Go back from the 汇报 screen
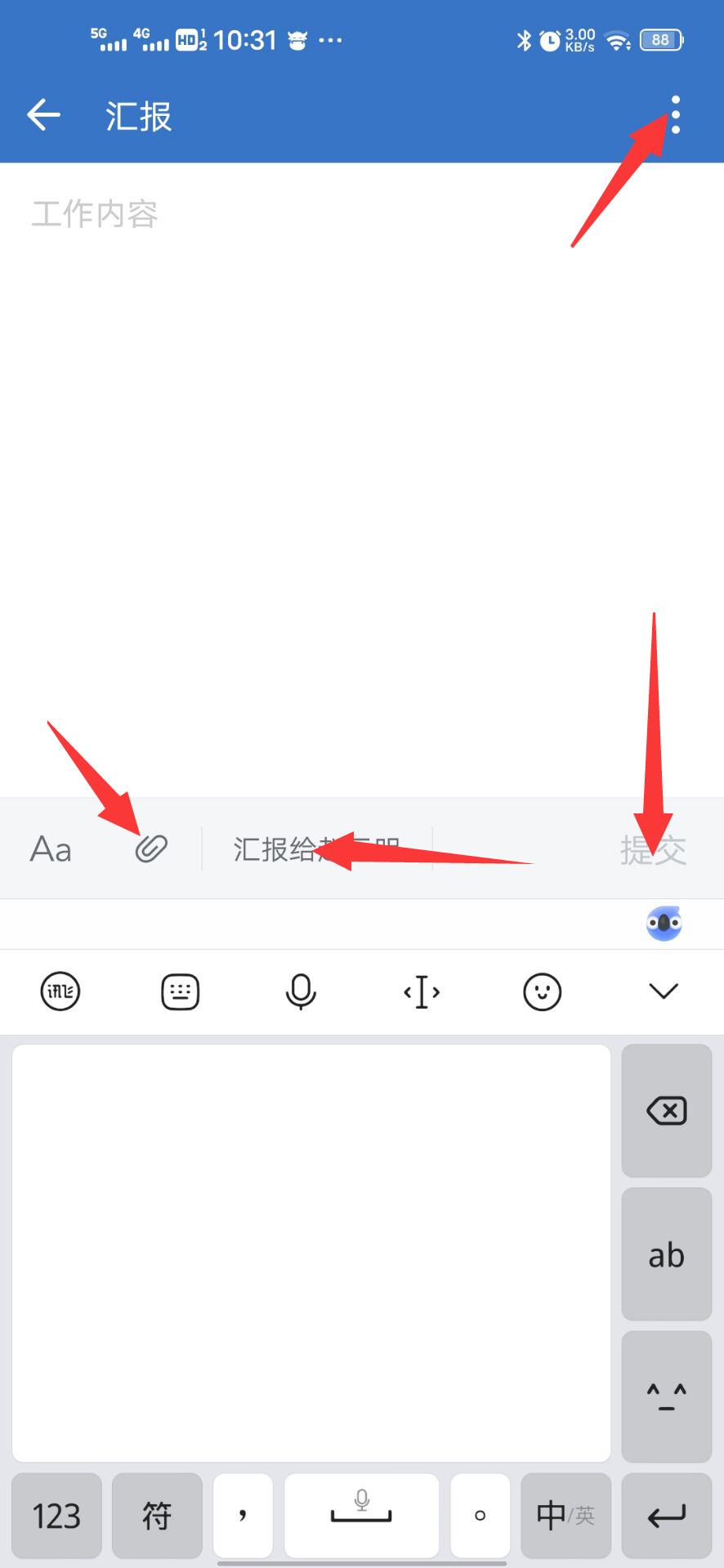The image size is (724, 1568). [x=44, y=115]
